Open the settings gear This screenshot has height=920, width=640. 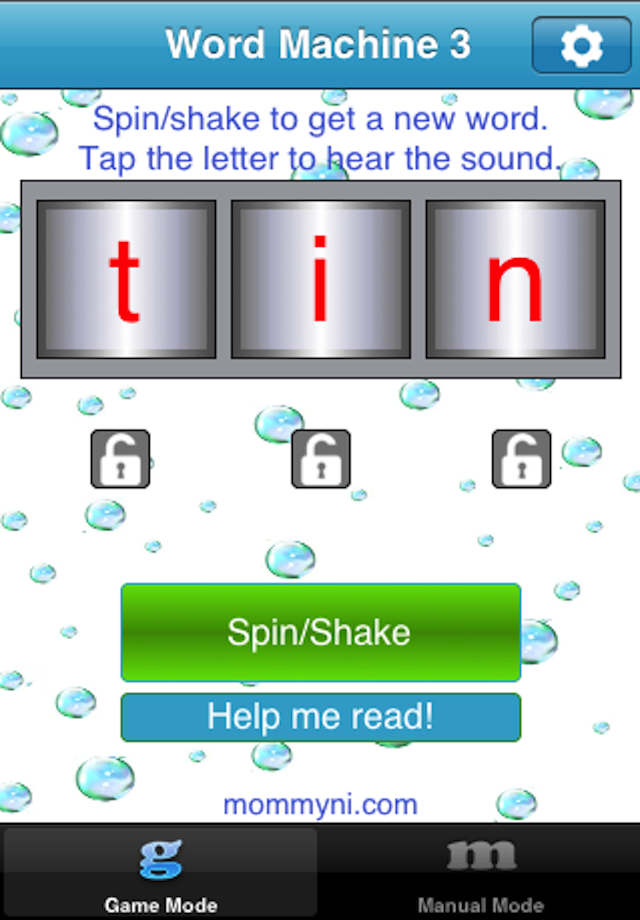click(x=581, y=46)
